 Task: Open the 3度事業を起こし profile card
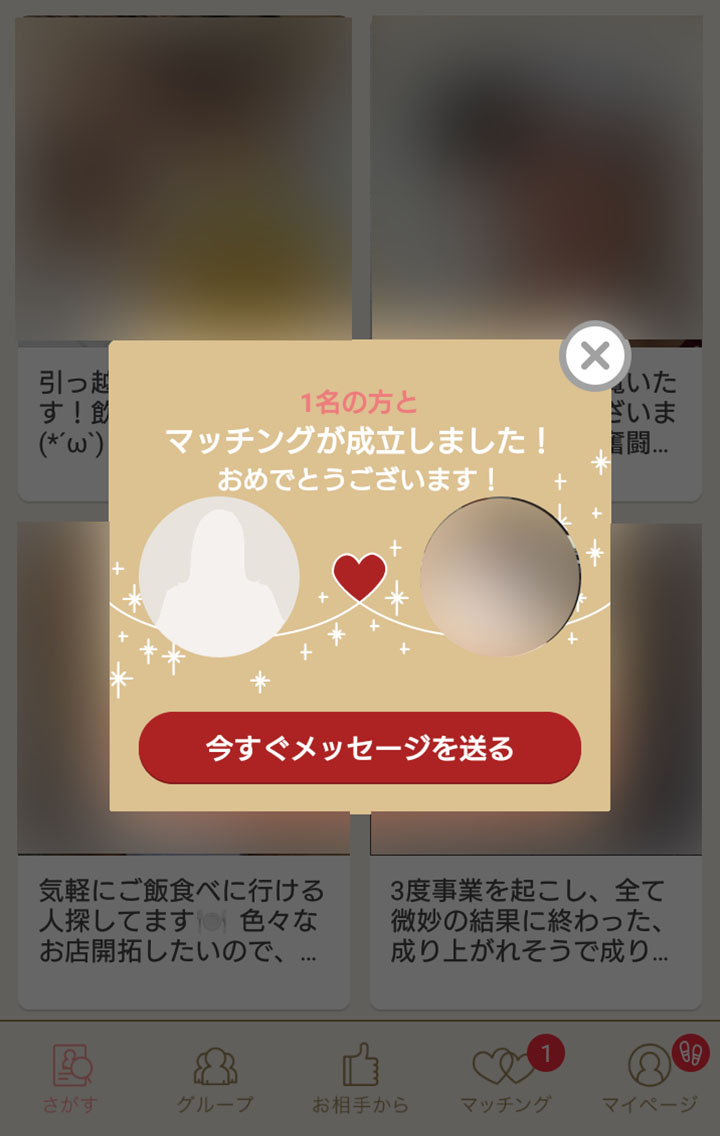[535, 920]
